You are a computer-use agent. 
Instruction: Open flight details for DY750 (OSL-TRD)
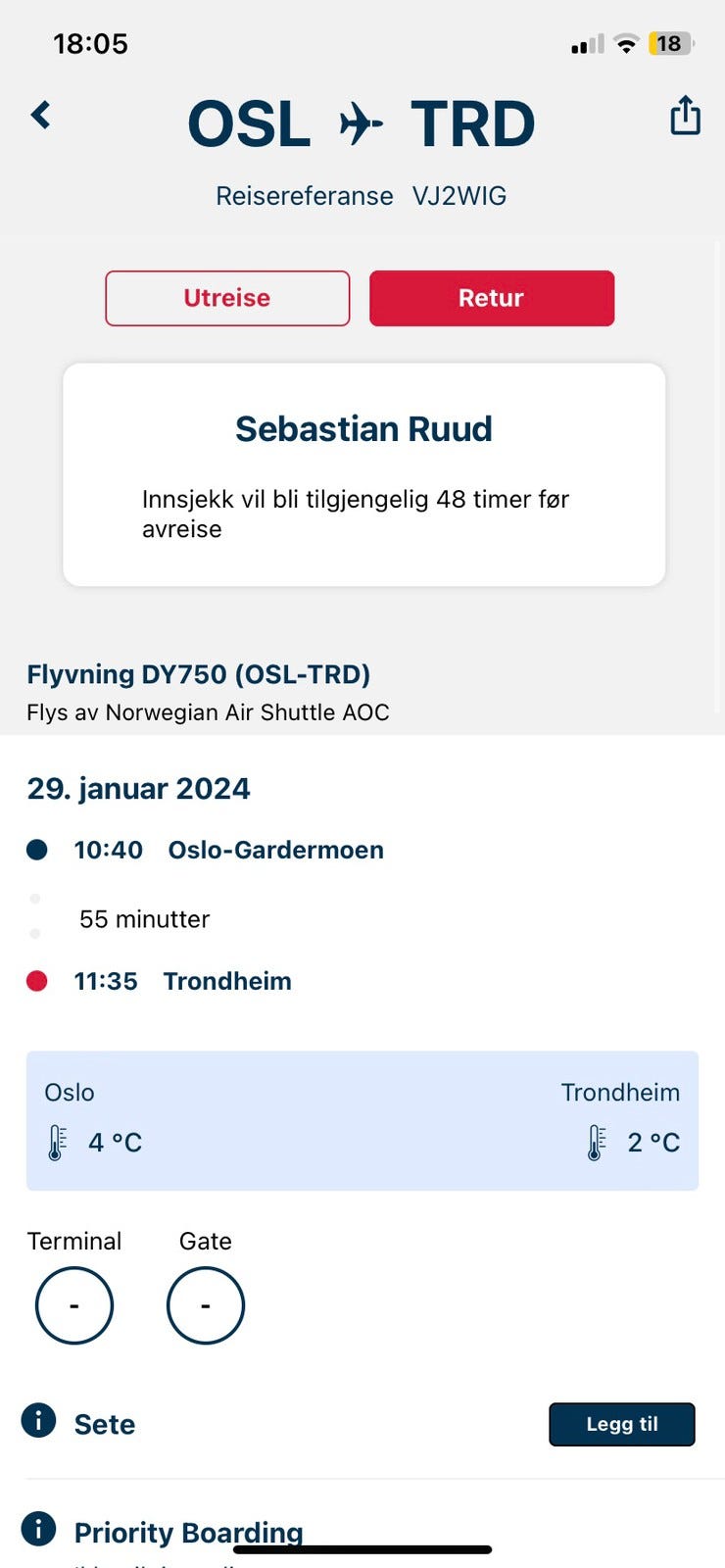[x=199, y=674]
